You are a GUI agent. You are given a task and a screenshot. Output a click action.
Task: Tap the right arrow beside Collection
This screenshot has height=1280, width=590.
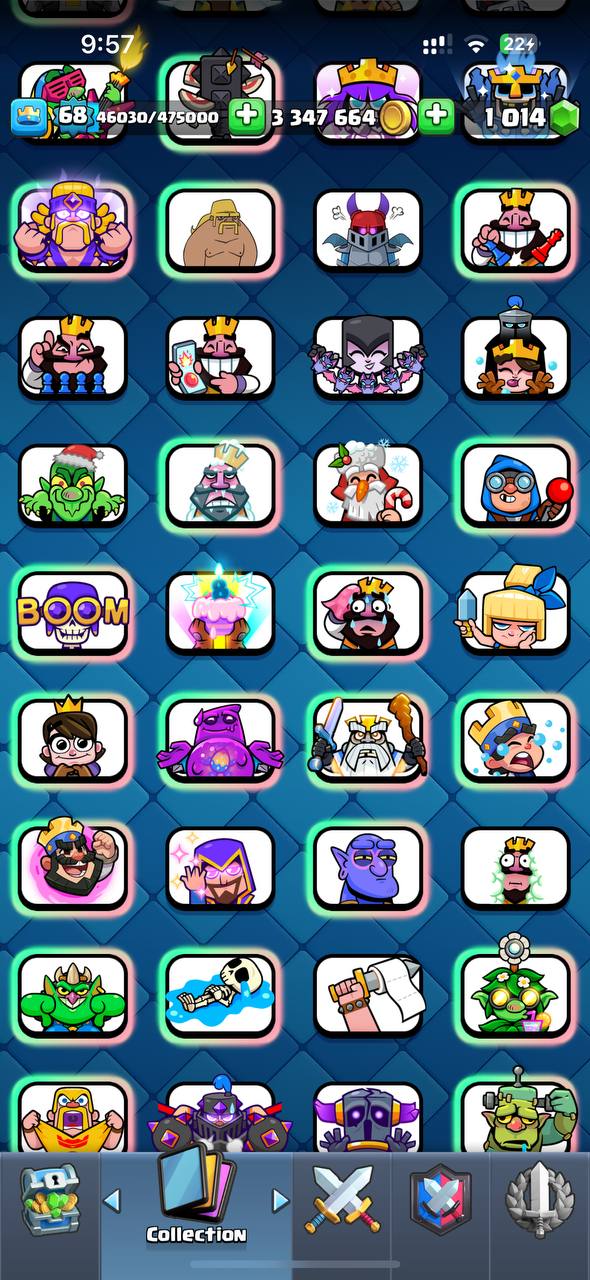[x=281, y=1199]
